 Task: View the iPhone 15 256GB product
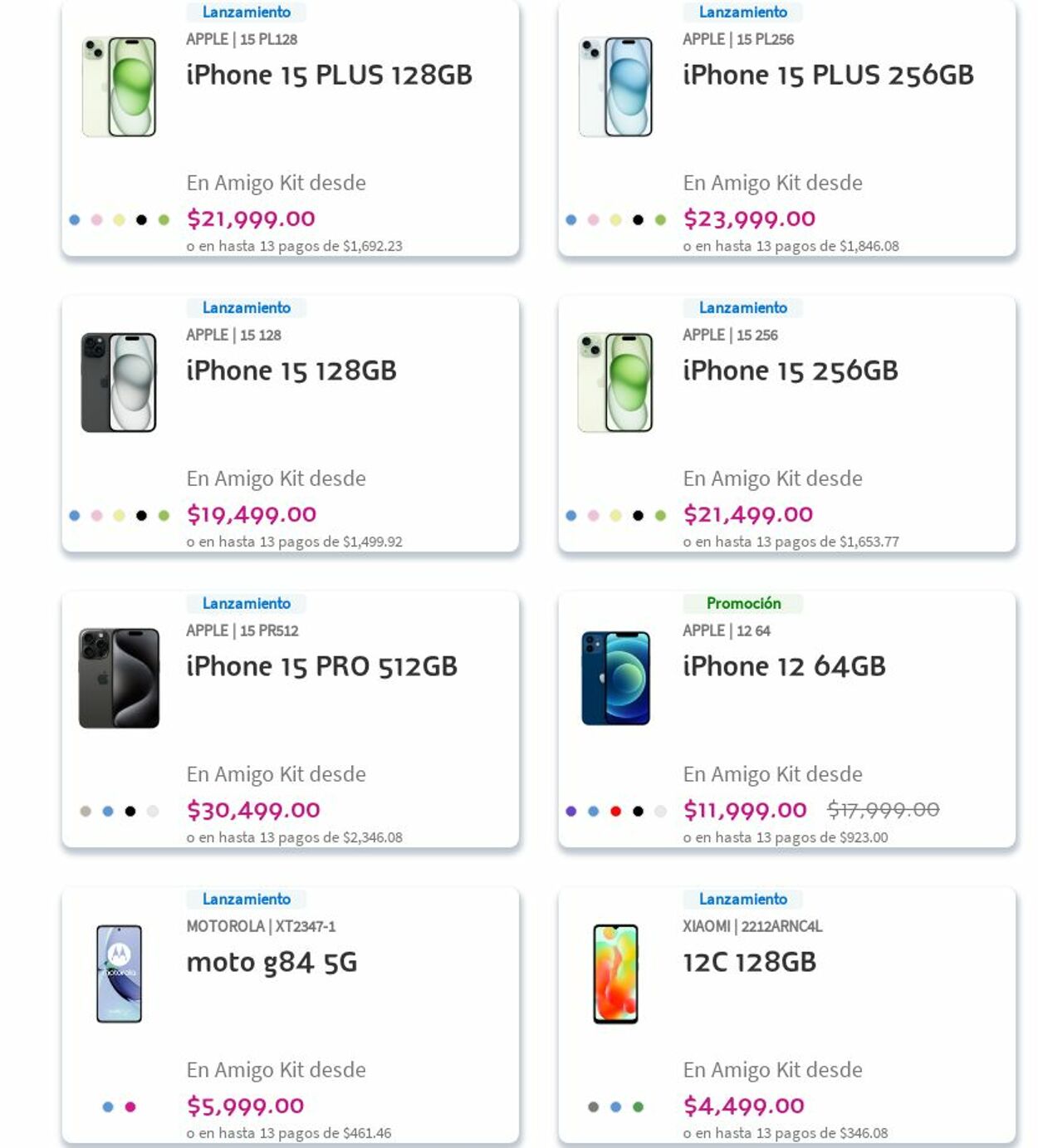790,370
